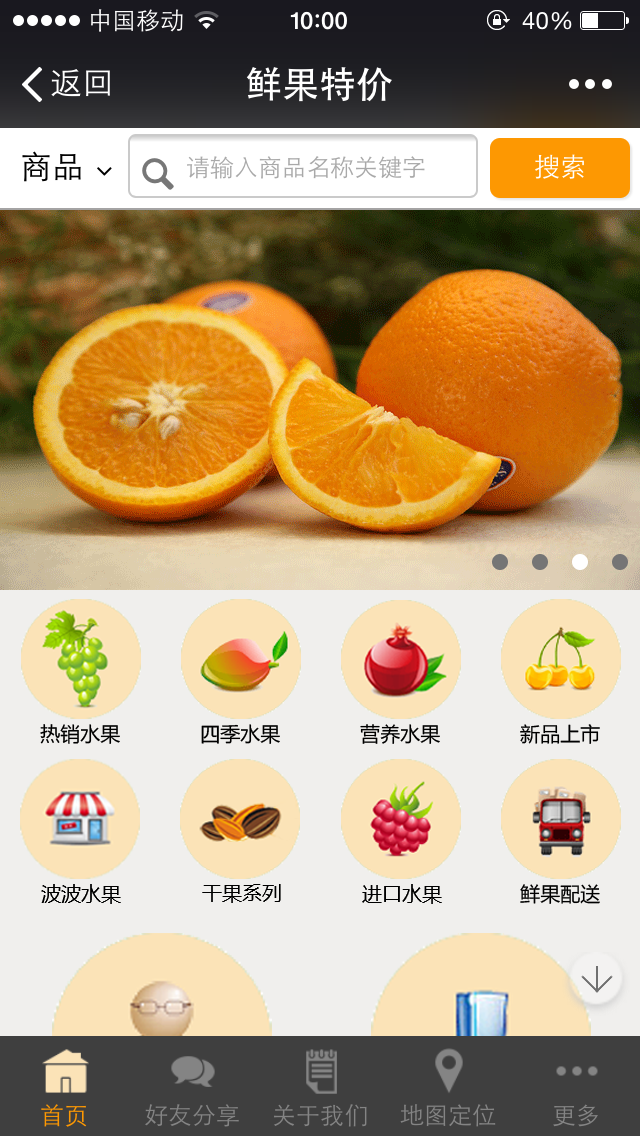Screen dimensions: 640x1136
Task: Switch to the 首页 tab
Action: (x=65, y=1087)
